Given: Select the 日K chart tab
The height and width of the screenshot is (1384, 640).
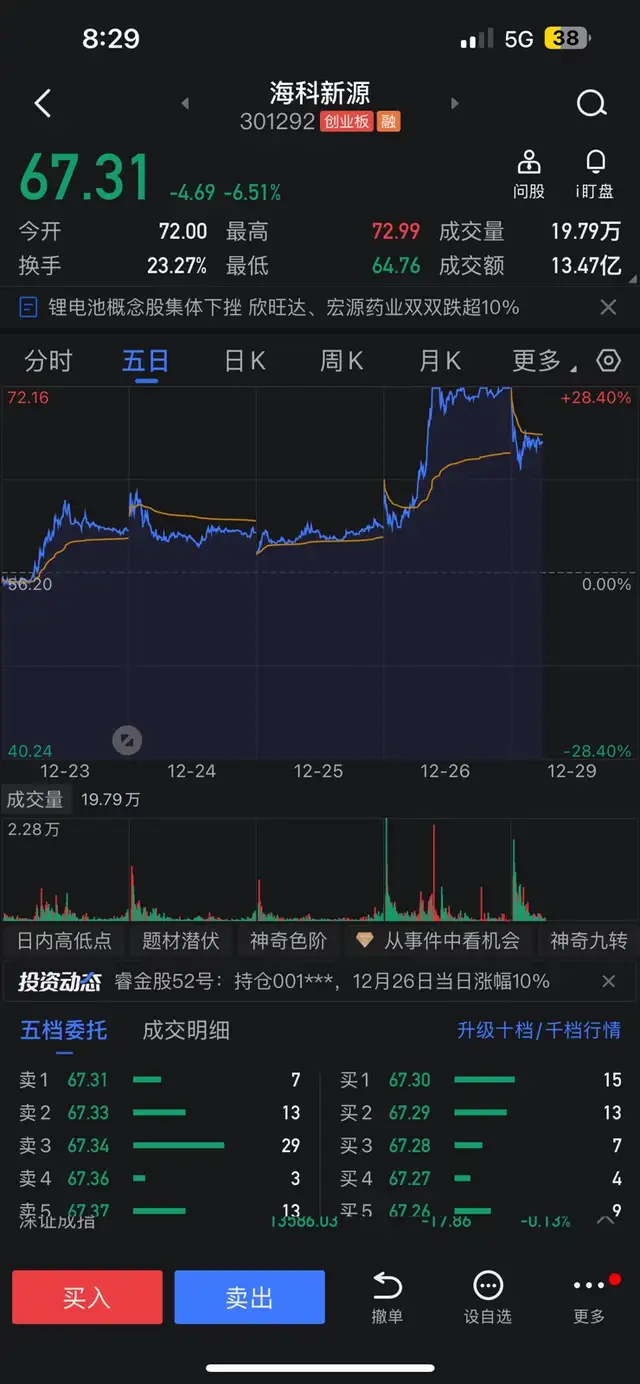Looking at the screenshot, I should pos(244,361).
